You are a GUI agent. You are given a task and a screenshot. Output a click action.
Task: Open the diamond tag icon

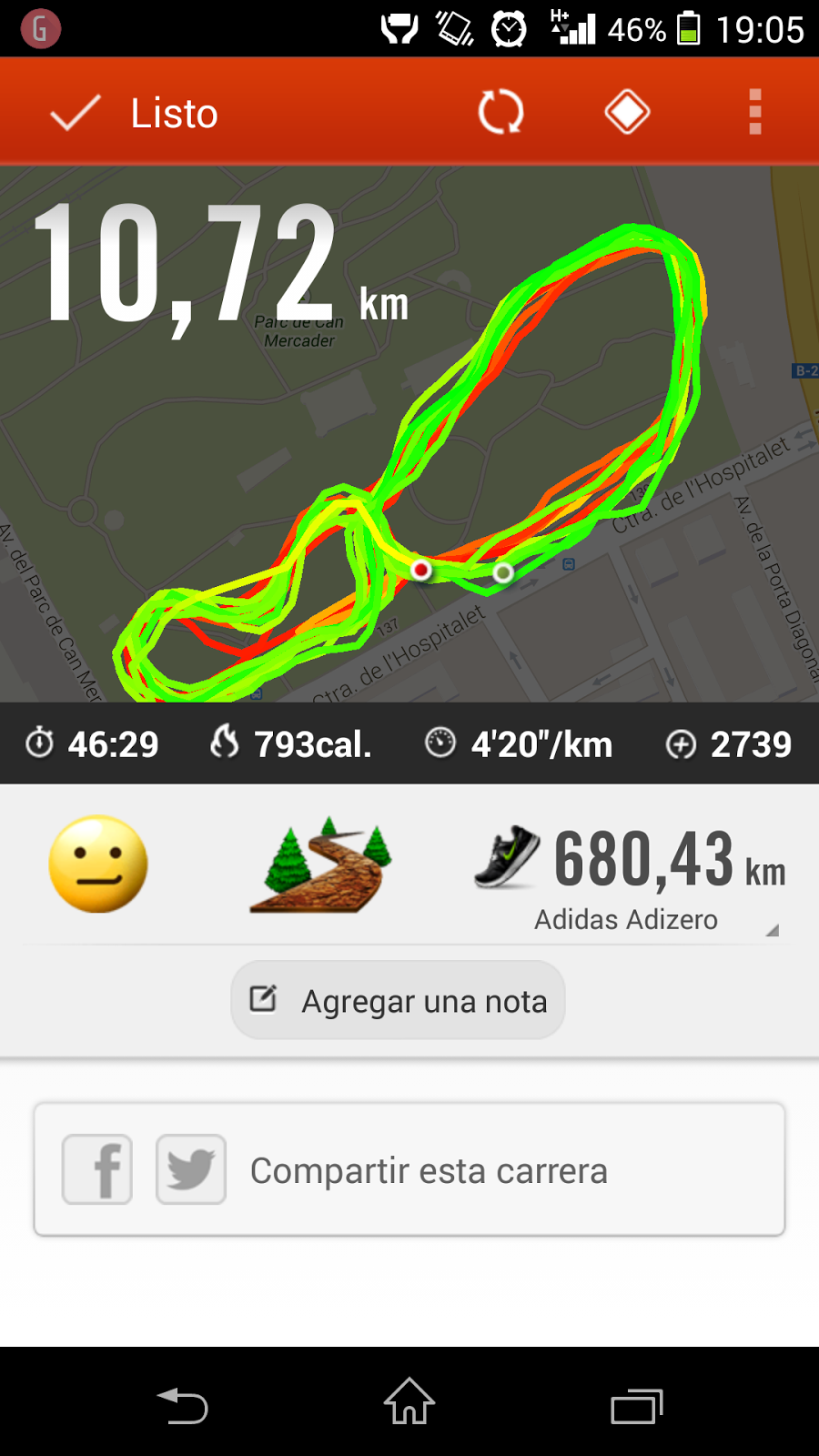(x=627, y=113)
